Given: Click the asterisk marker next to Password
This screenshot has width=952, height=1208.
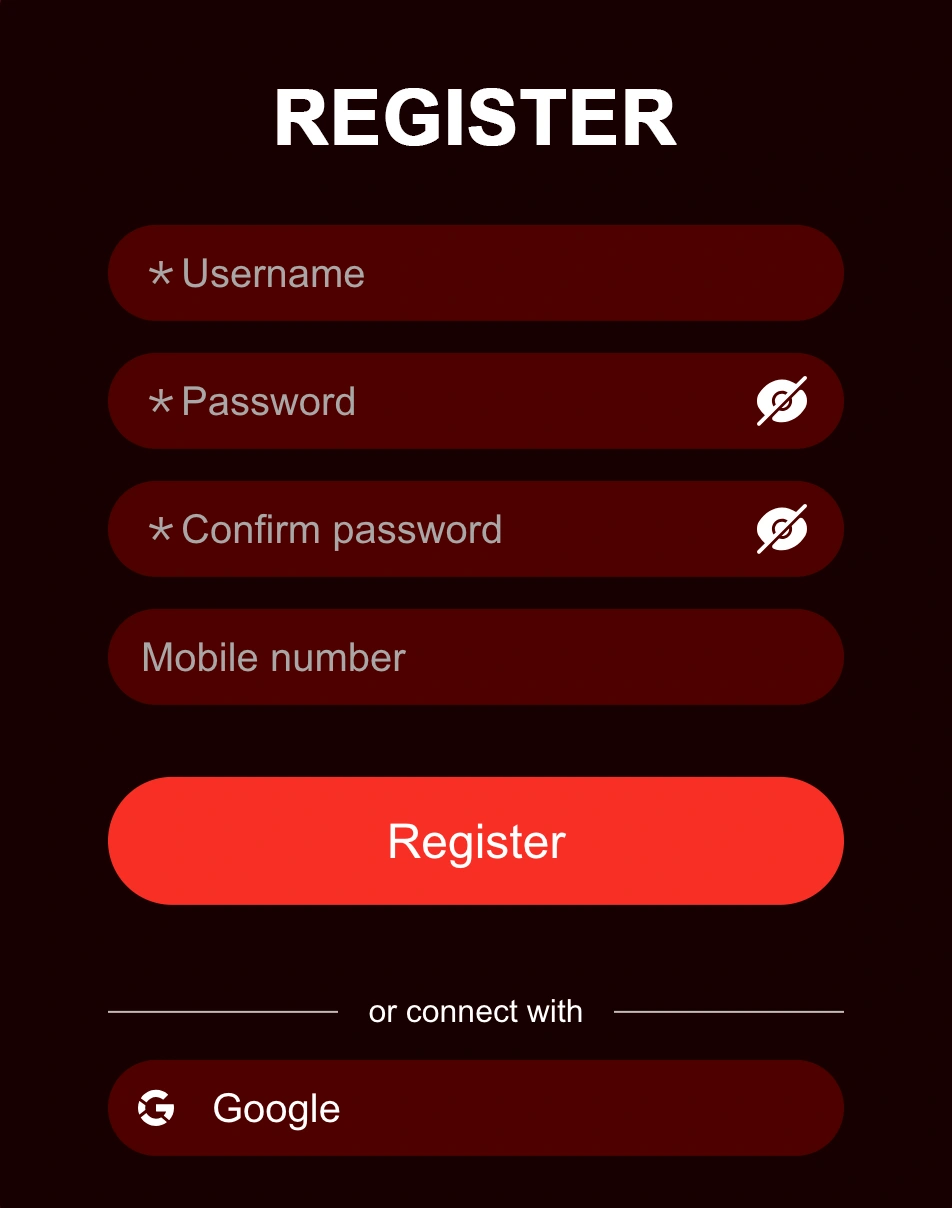Looking at the screenshot, I should pyautogui.click(x=160, y=401).
